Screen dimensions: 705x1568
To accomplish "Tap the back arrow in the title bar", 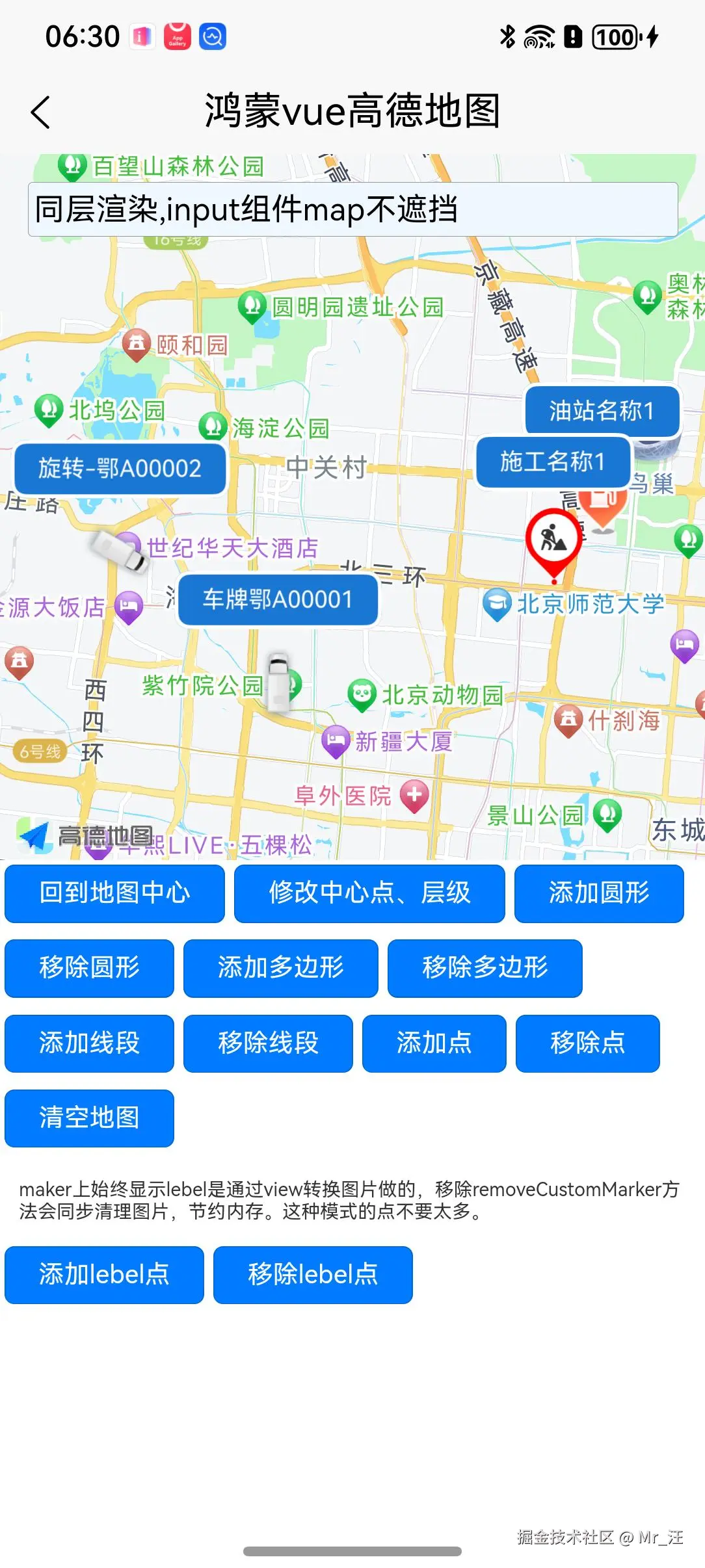I will click(x=40, y=112).
